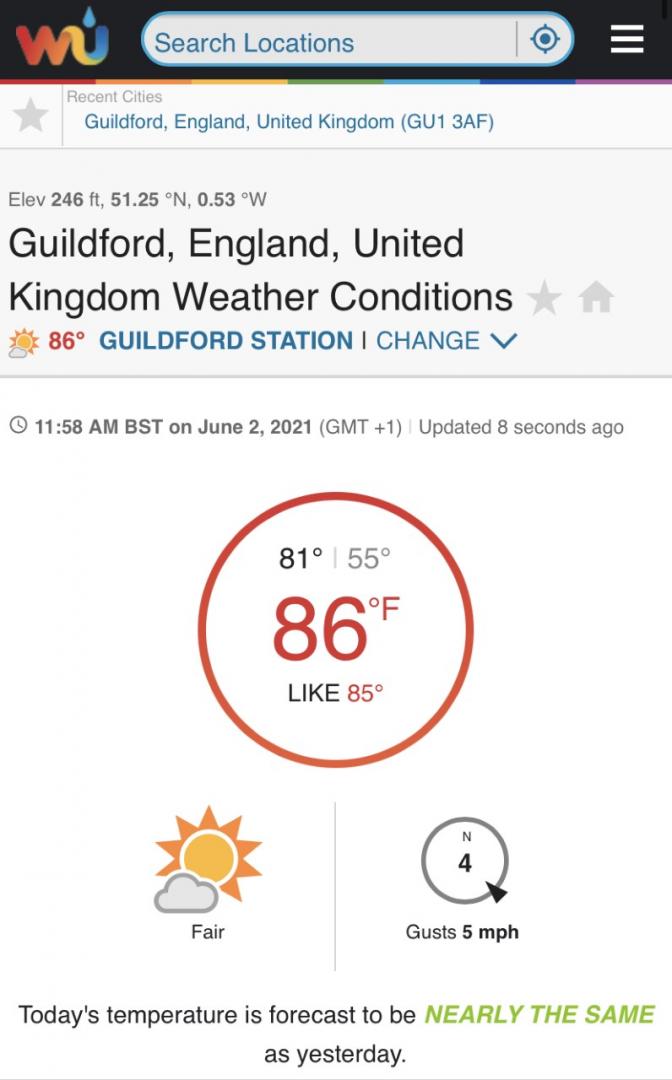The height and width of the screenshot is (1080, 672).
Task: Use current location target icon
Action: (545, 40)
